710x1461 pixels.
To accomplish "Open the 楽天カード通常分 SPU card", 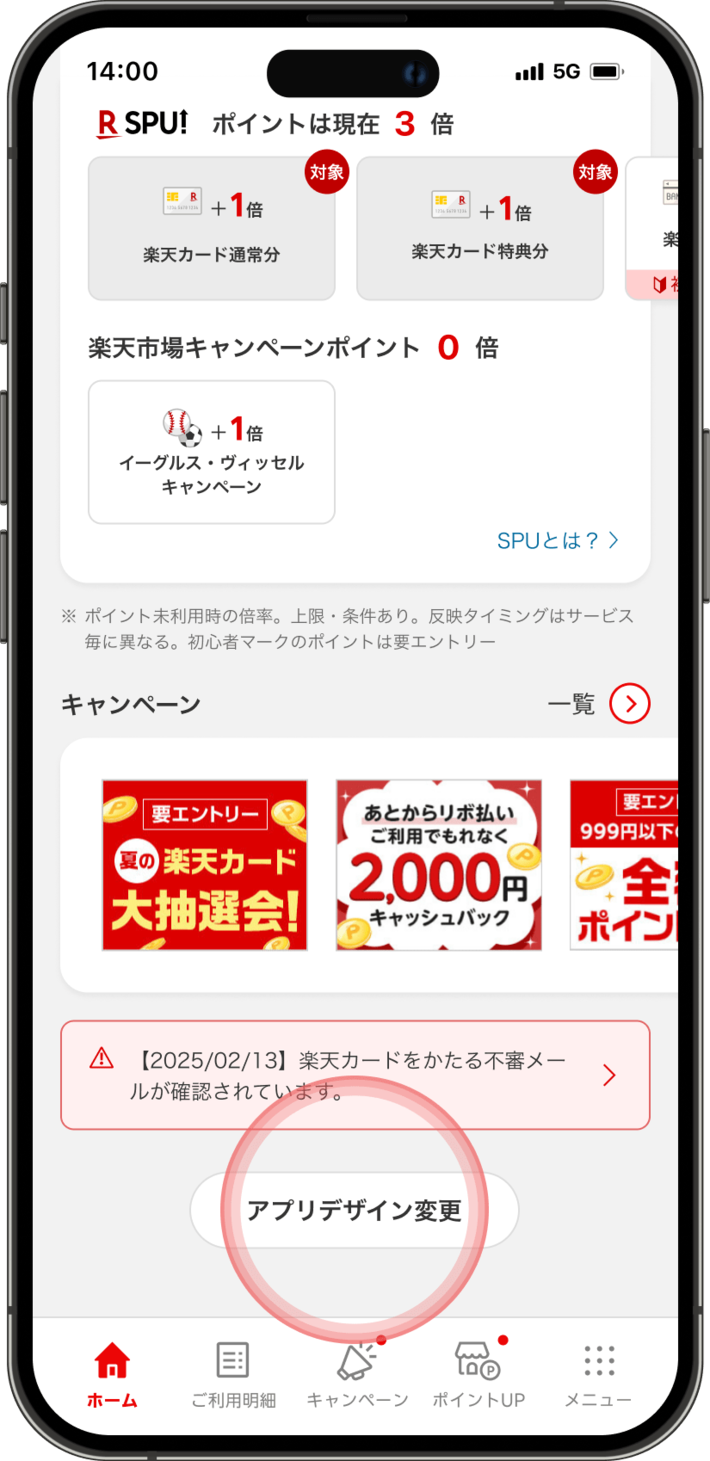I will (x=211, y=228).
